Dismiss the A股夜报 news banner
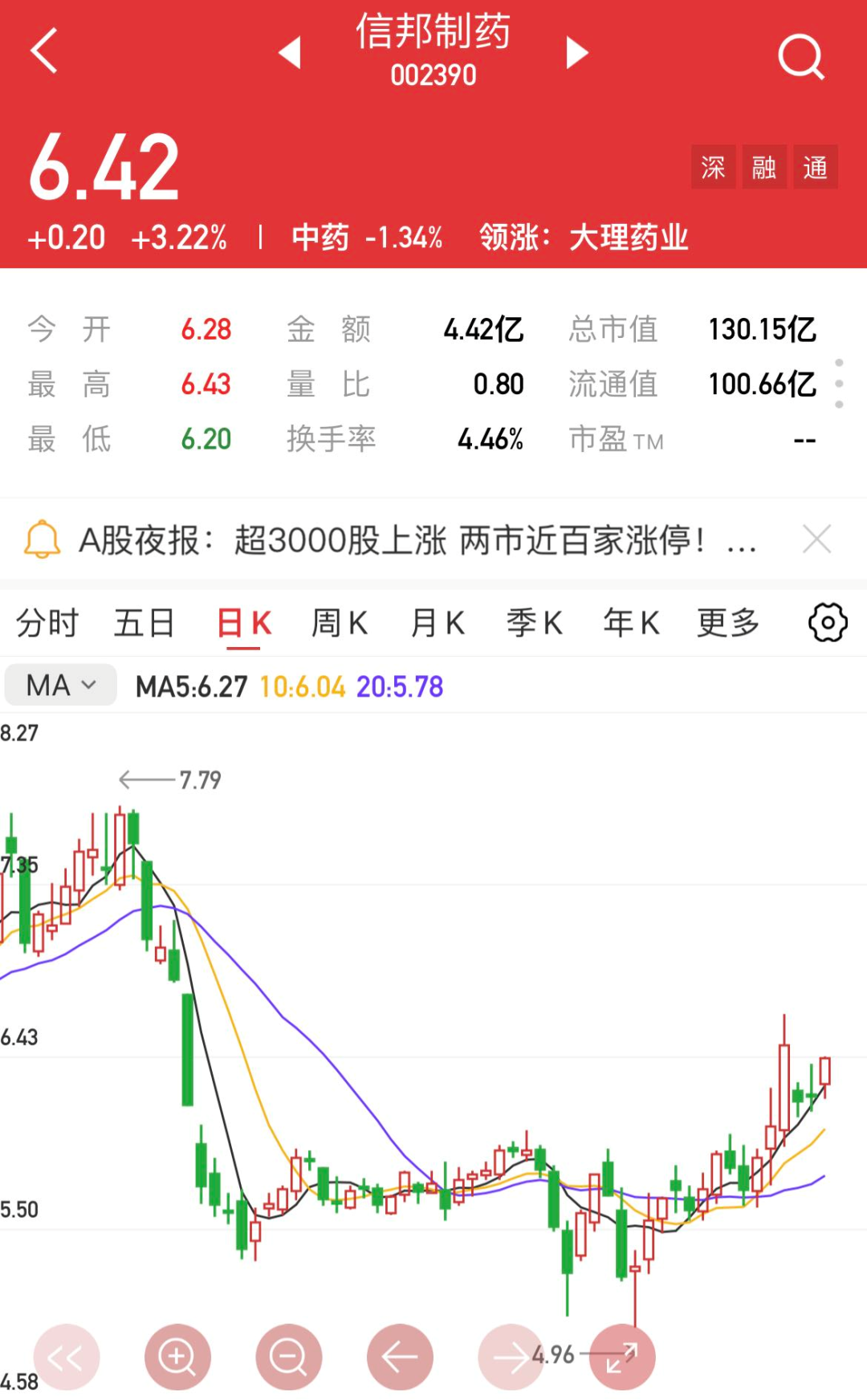 [x=816, y=539]
